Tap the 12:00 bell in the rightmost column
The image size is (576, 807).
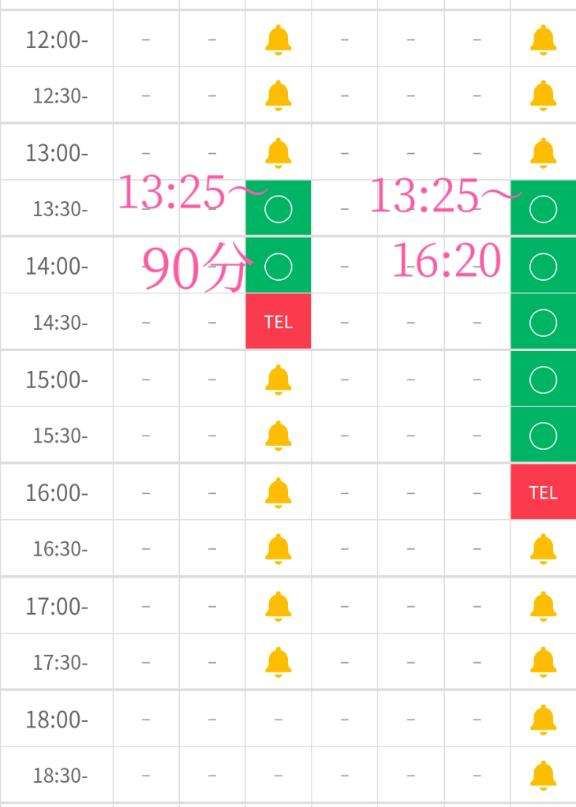click(x=543, y=40)
